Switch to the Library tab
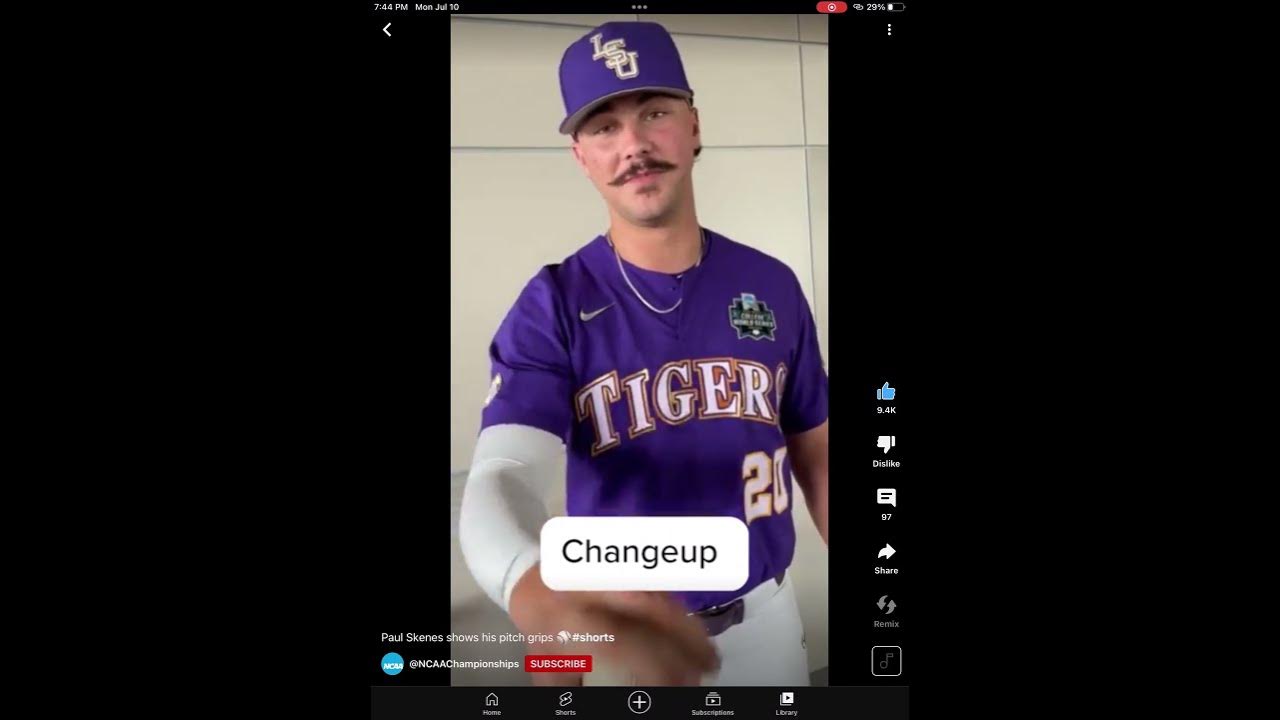The height and width of the screenshot is (720, 1280). click(x=786, y=703)
